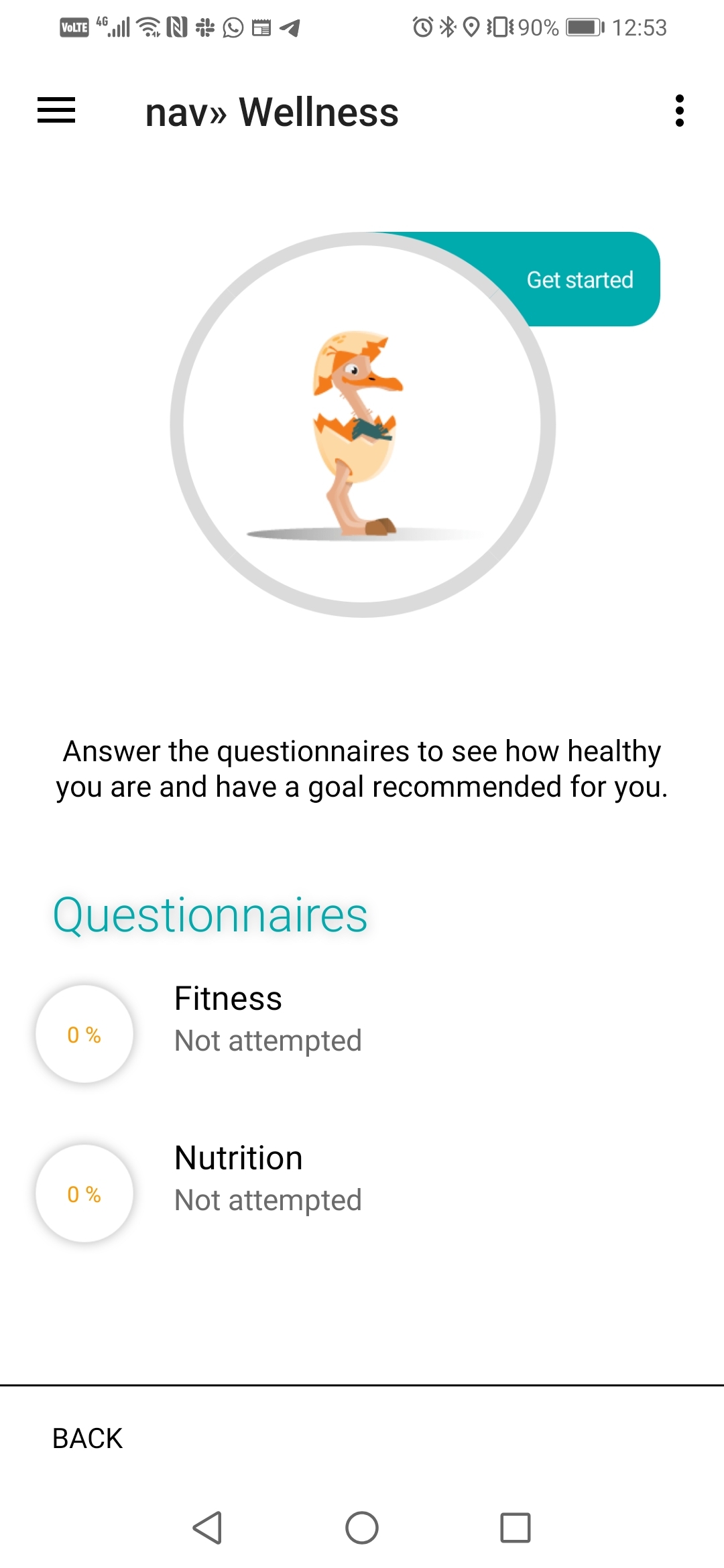Screen dimensions: 724x1568
Task: Open the three-dot overflow menu
Action: coord(679,111)
